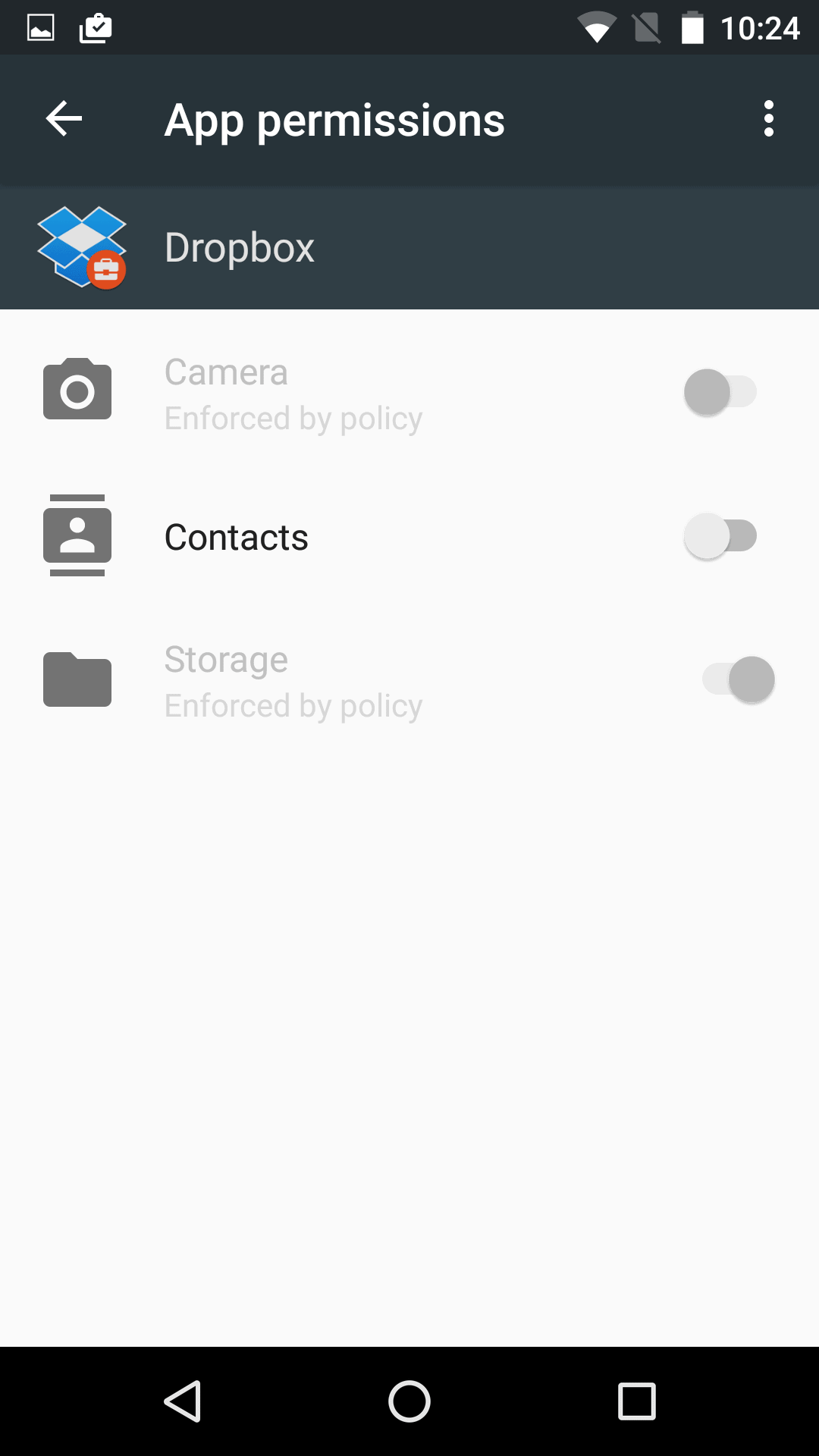
Task: Open the overflow menu in App permissions
Action: (x=769, y=119)
